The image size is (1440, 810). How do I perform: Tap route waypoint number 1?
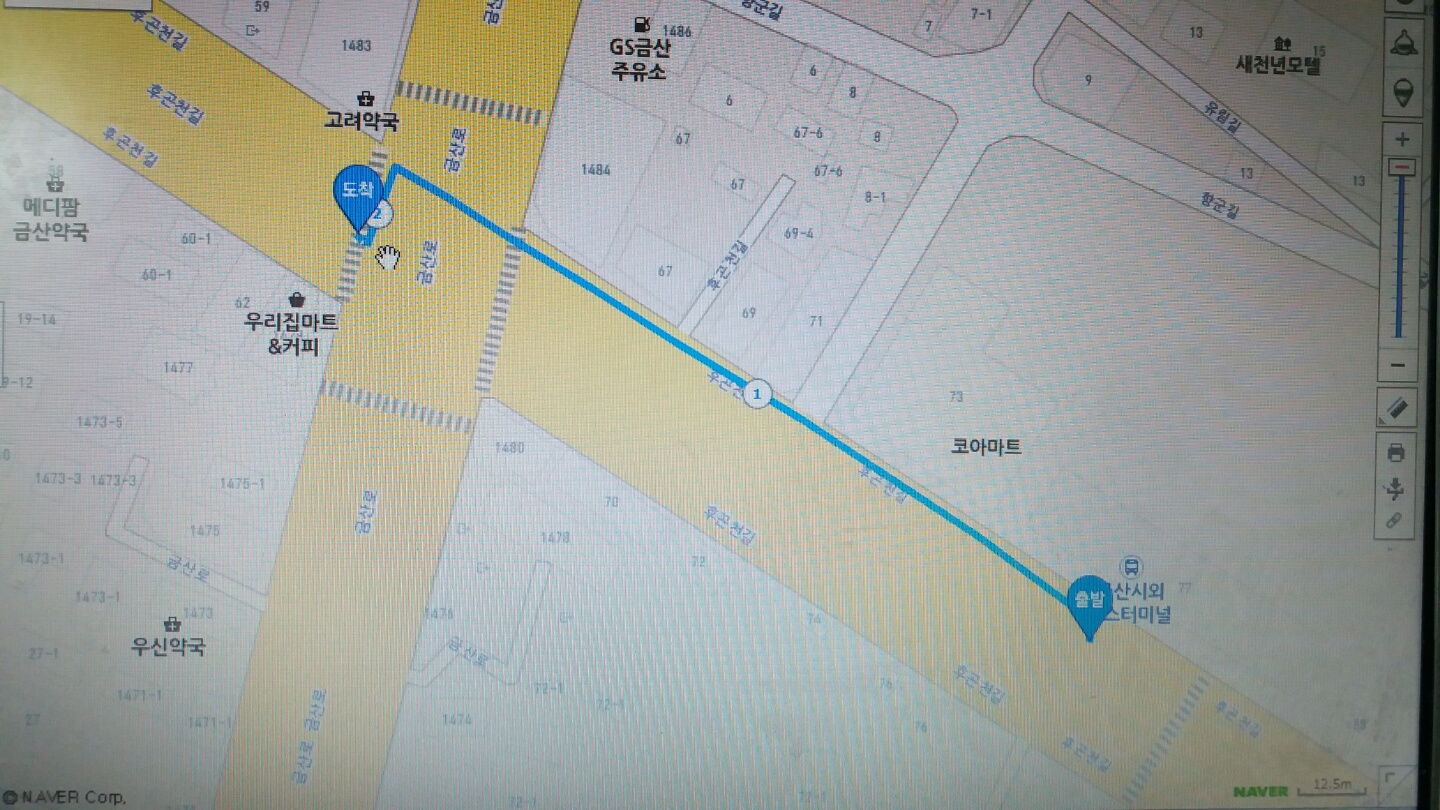point(758,395)
